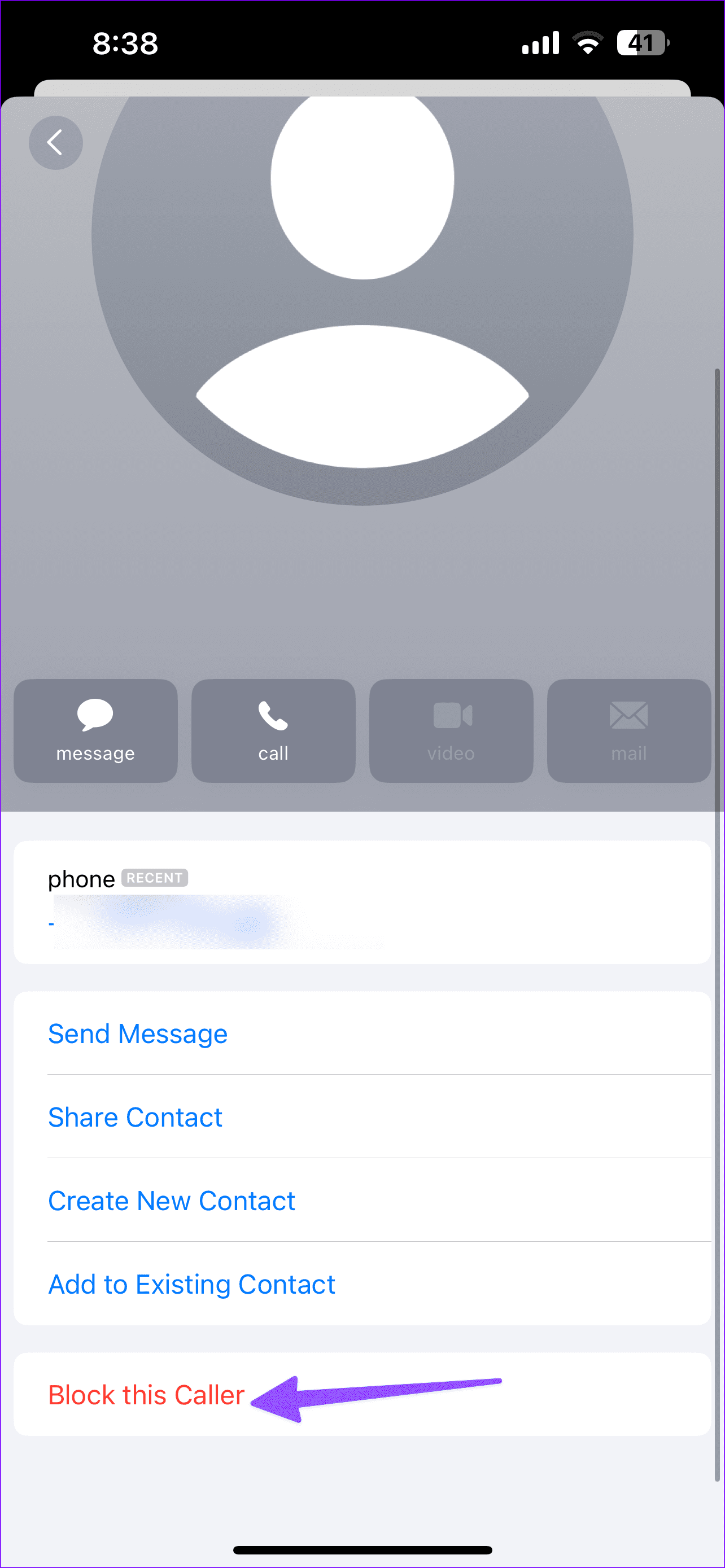Tap Share Contact
Image resolution: width=725 pixels, height=1568 pixels.
coord(135,1117)
